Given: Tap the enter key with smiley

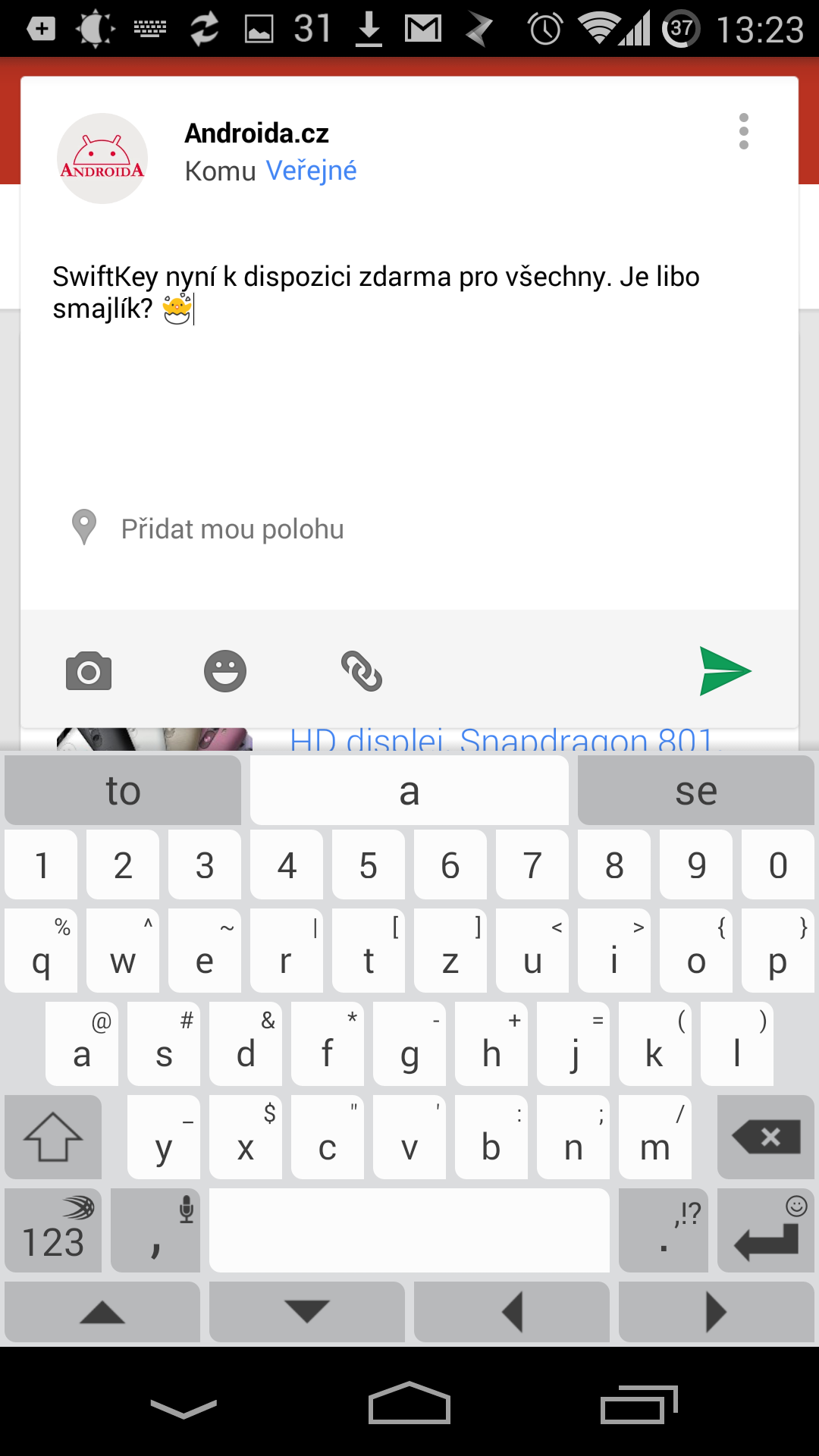Looking at the screenshot, I should [x=766, y=1230].
